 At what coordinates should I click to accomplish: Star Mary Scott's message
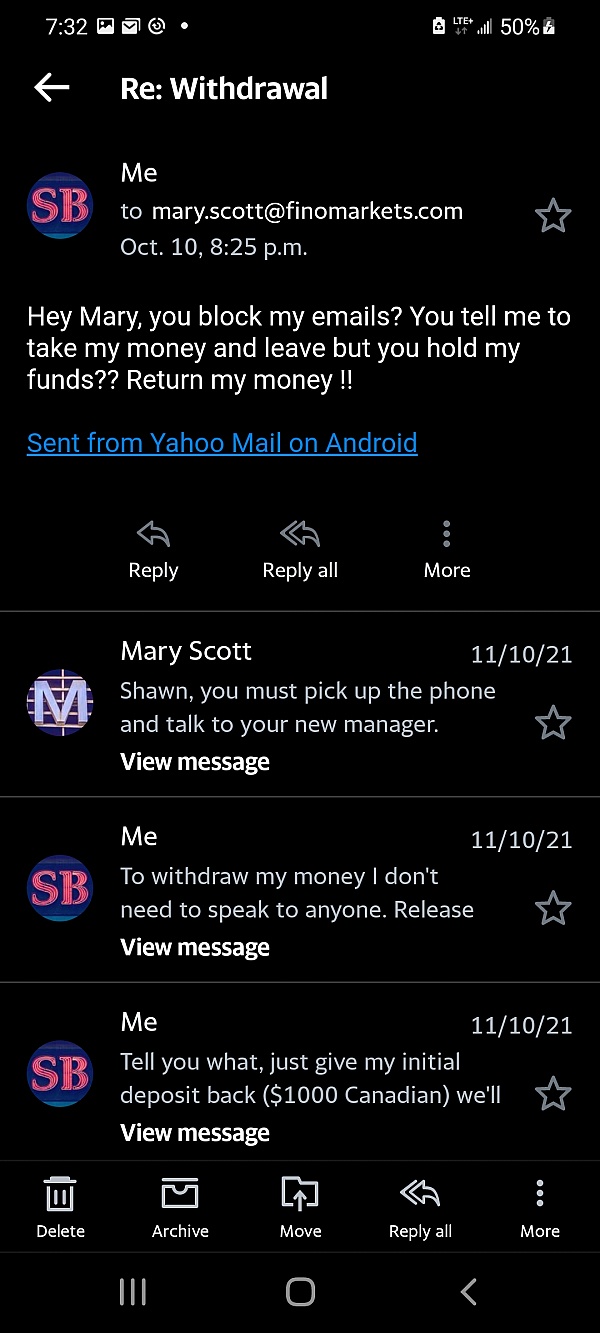pyautogui.click(x=553, y=722)
